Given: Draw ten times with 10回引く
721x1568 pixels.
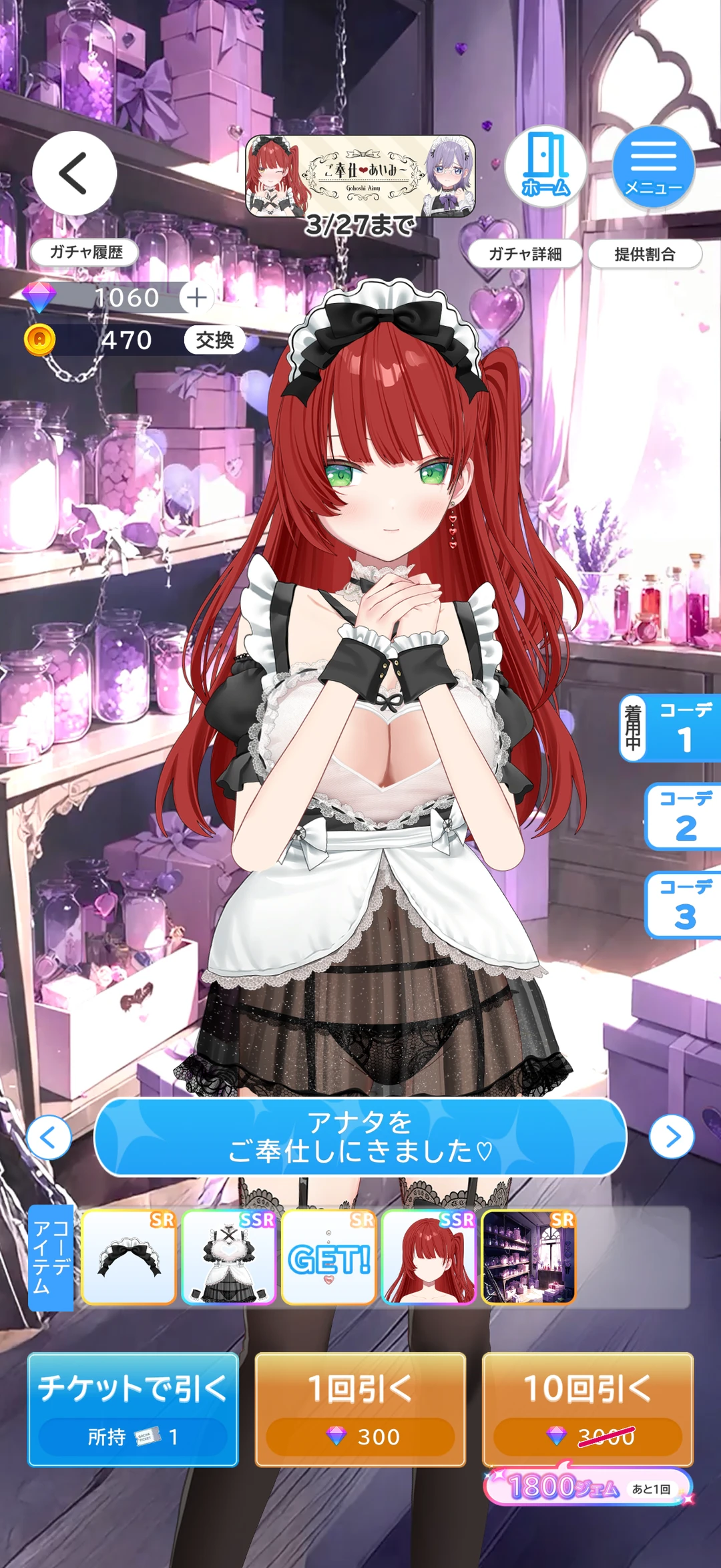Looking at the screenshot, I should coord(587,1409).
